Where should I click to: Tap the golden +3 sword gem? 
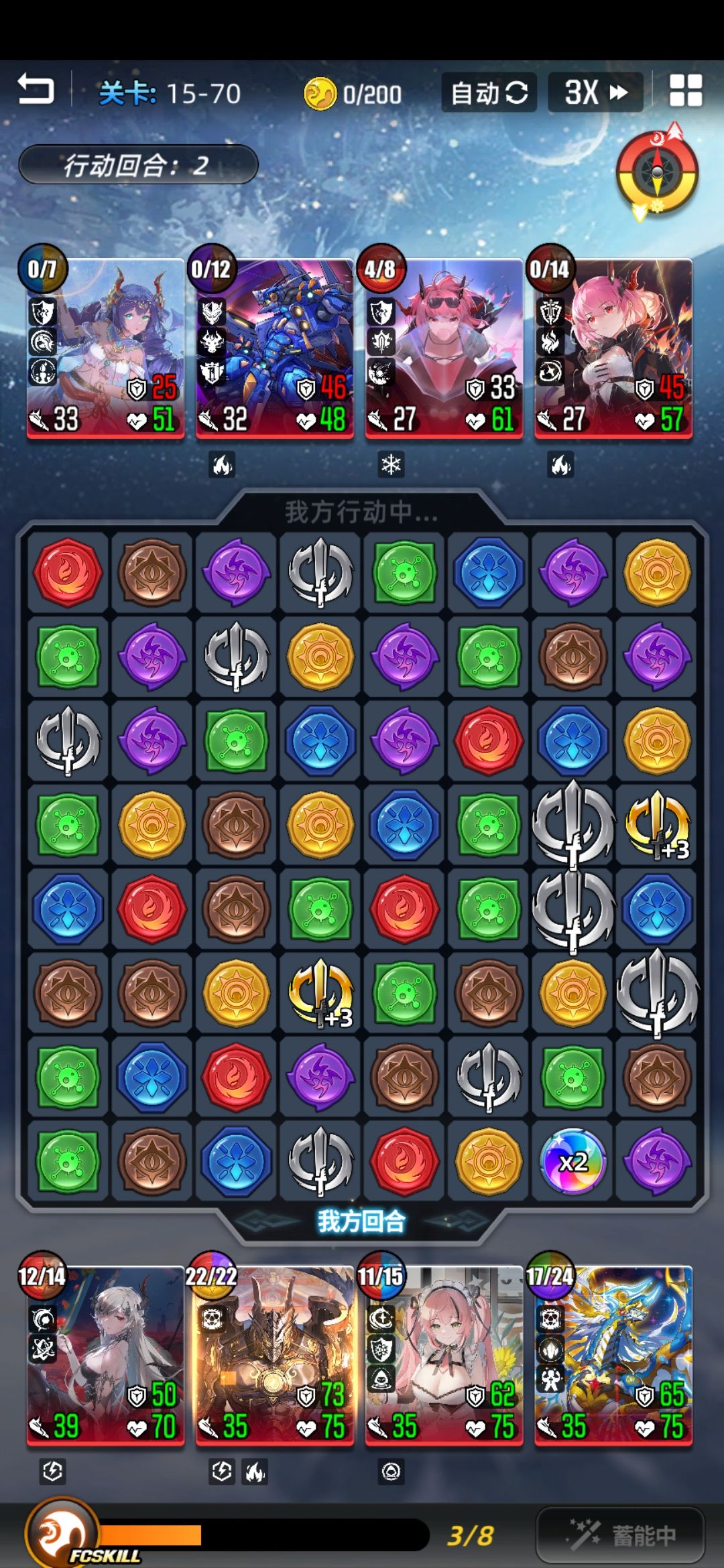coord(320,992)
